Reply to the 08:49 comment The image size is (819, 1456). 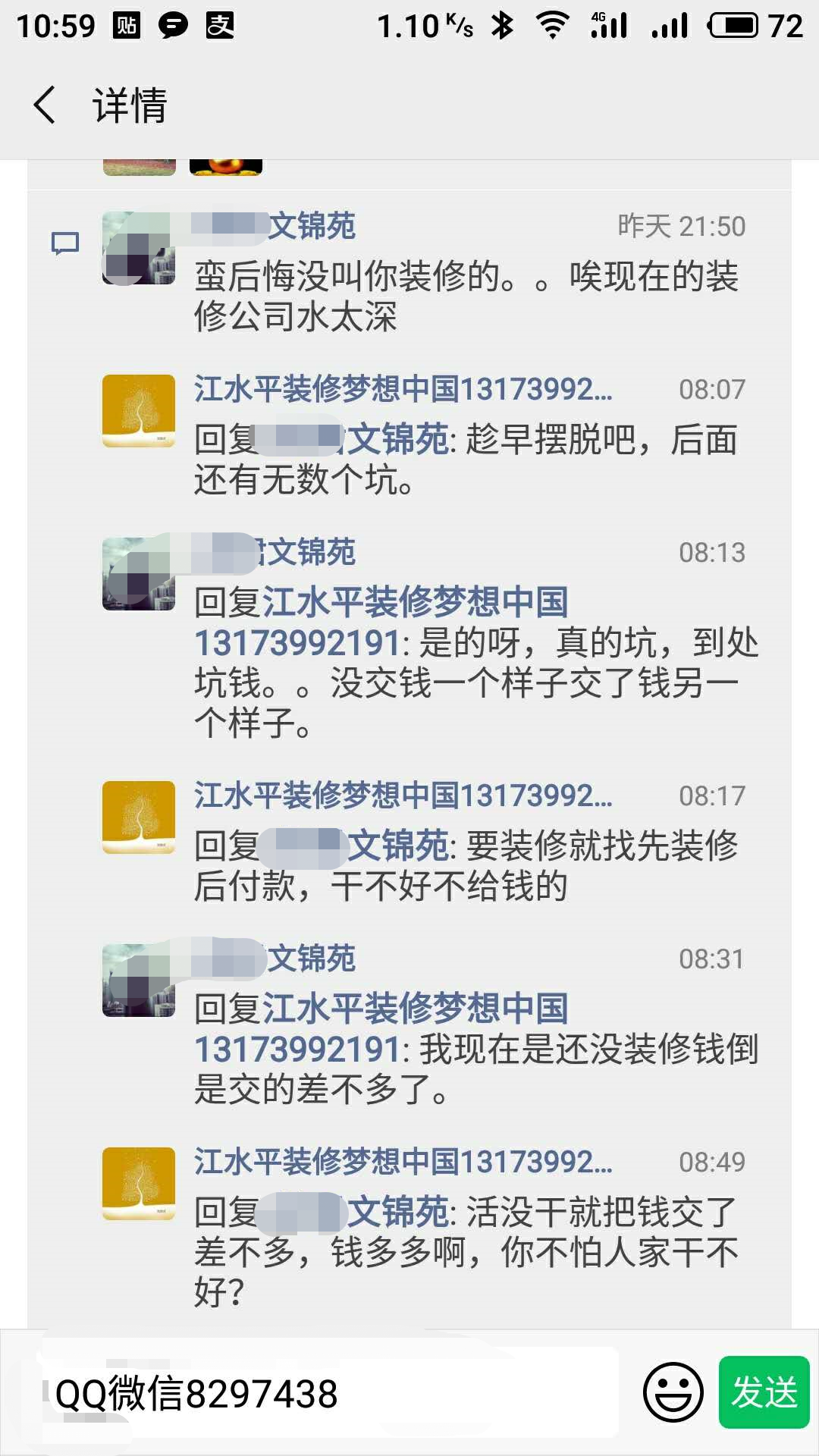tap(466, 1251)
